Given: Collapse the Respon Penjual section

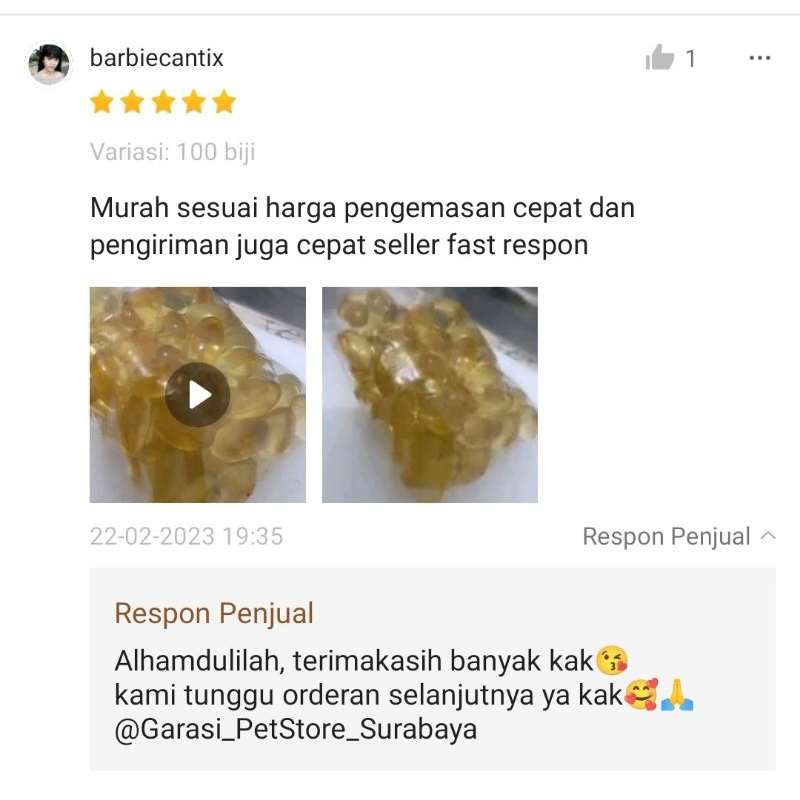Looking at the screenshot, I should [x=679, y=537].
